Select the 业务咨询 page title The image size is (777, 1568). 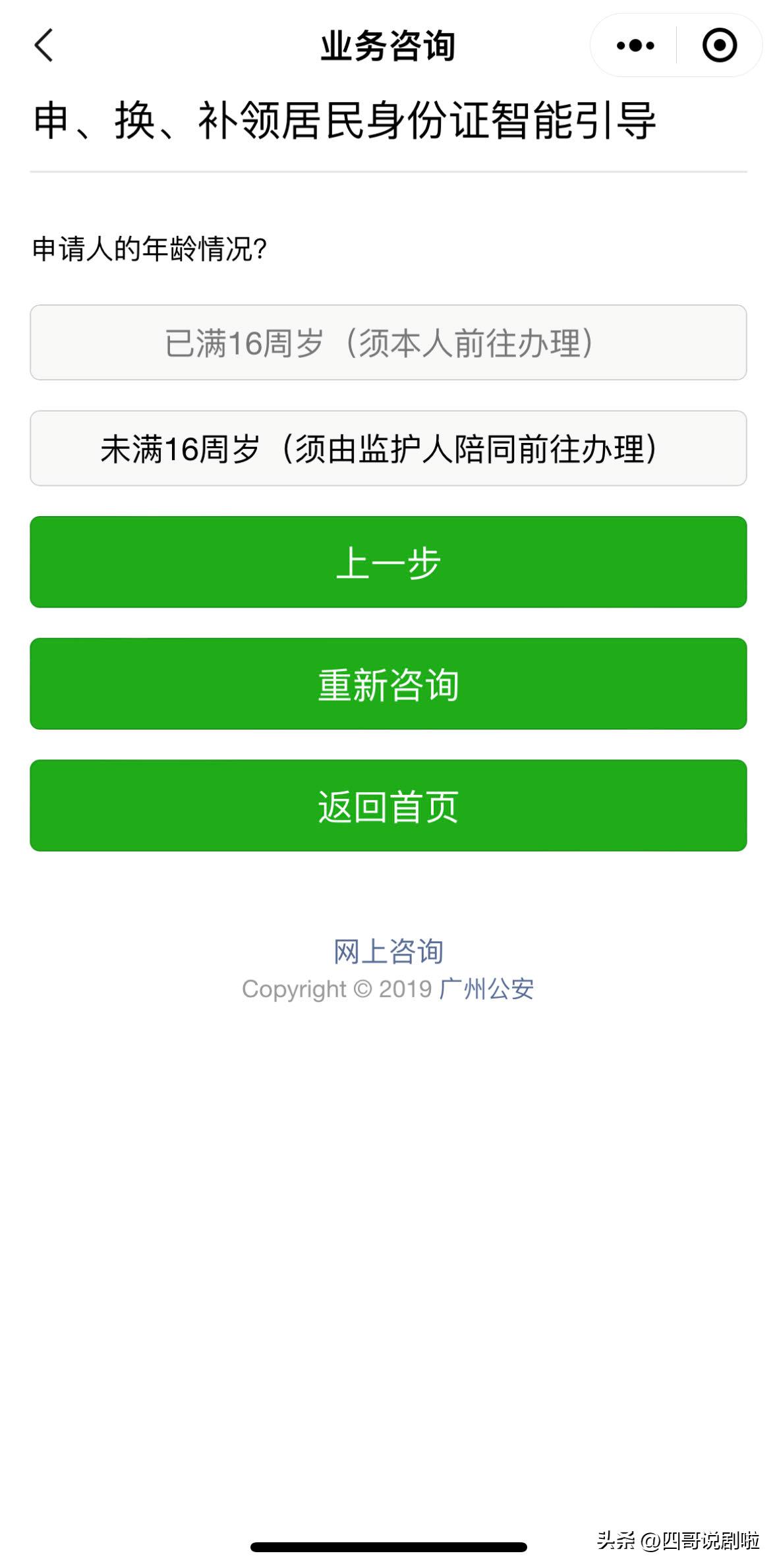(388, 45)
